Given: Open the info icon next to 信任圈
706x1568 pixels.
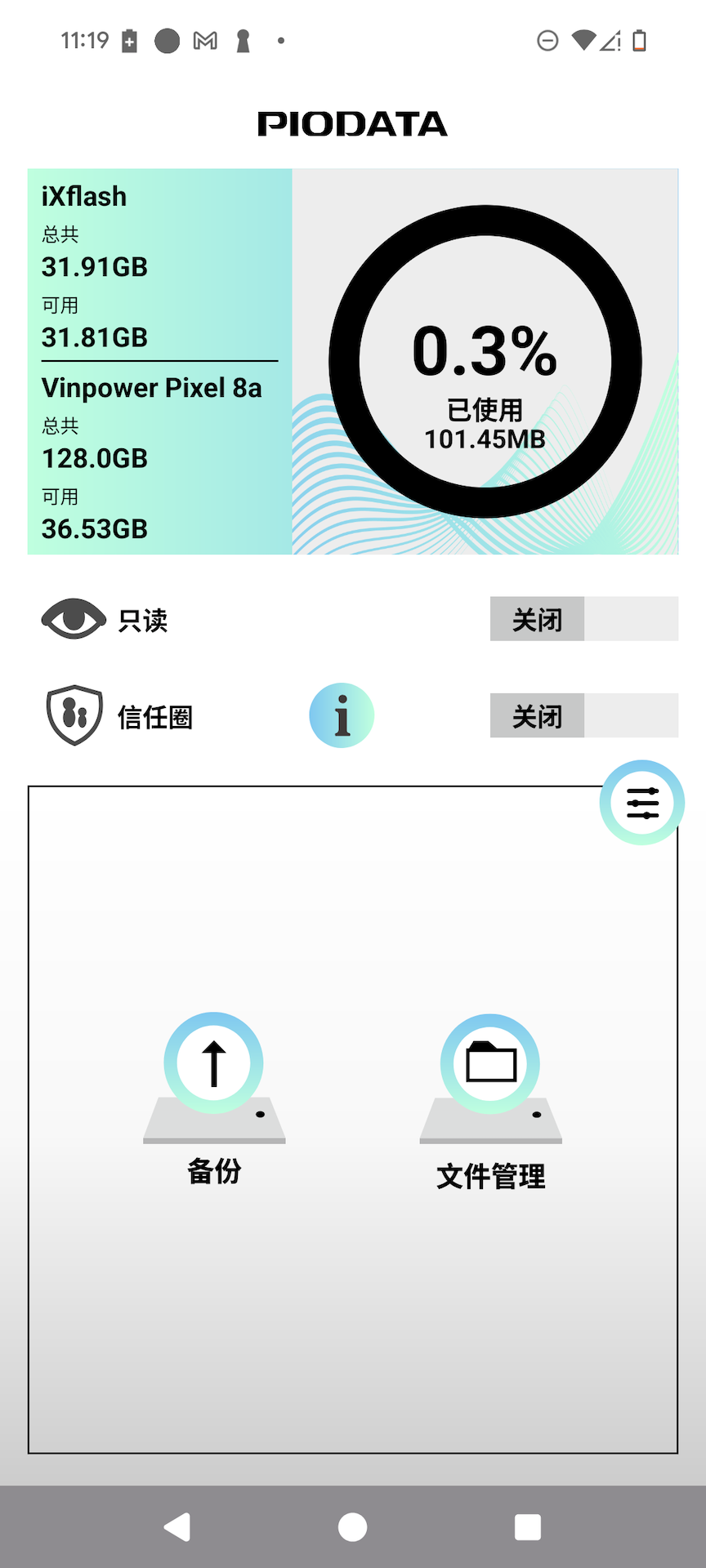Looking at the screenshot, I should (x=342, y=715).
